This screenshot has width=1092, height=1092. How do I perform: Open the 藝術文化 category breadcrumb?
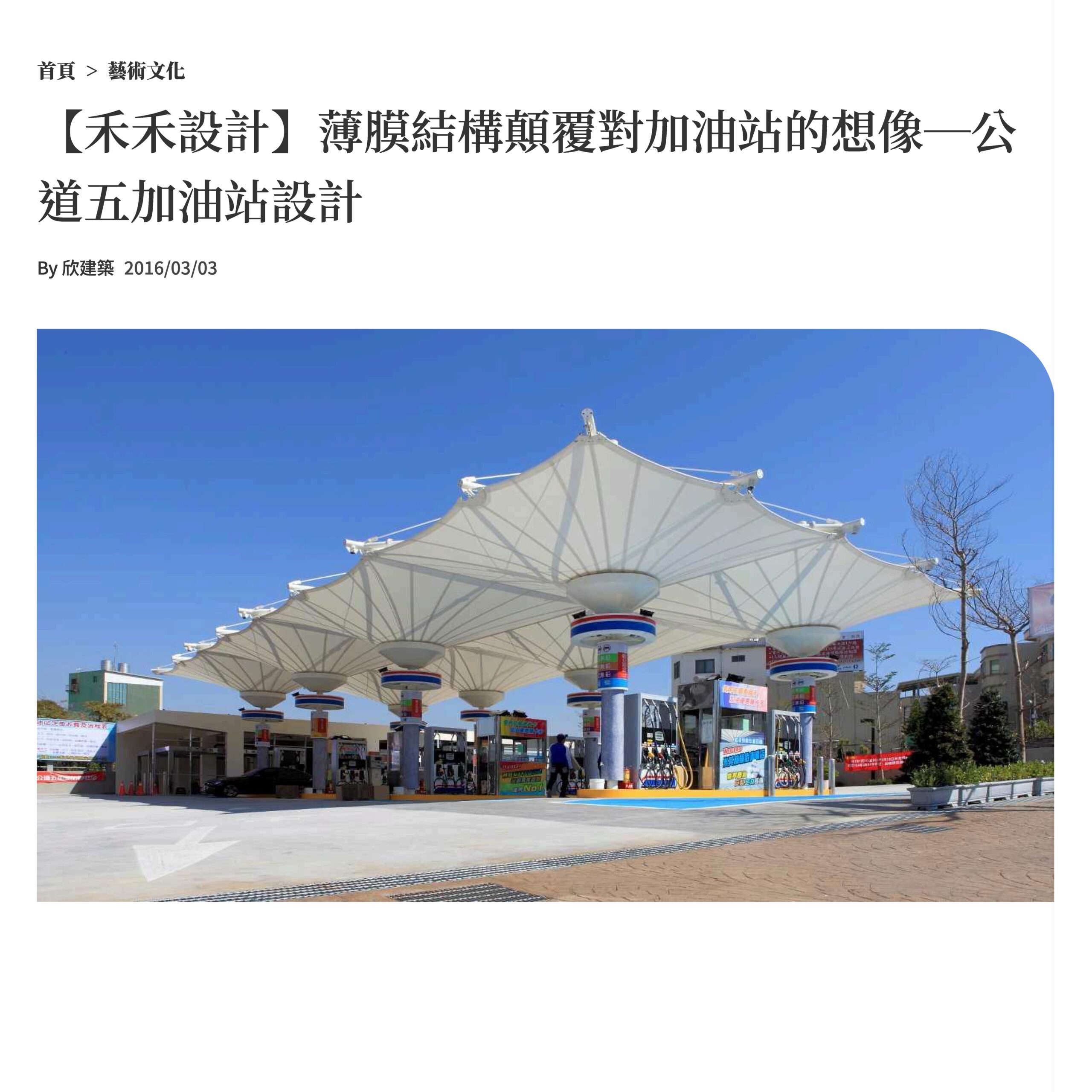(x=146, y=71)
